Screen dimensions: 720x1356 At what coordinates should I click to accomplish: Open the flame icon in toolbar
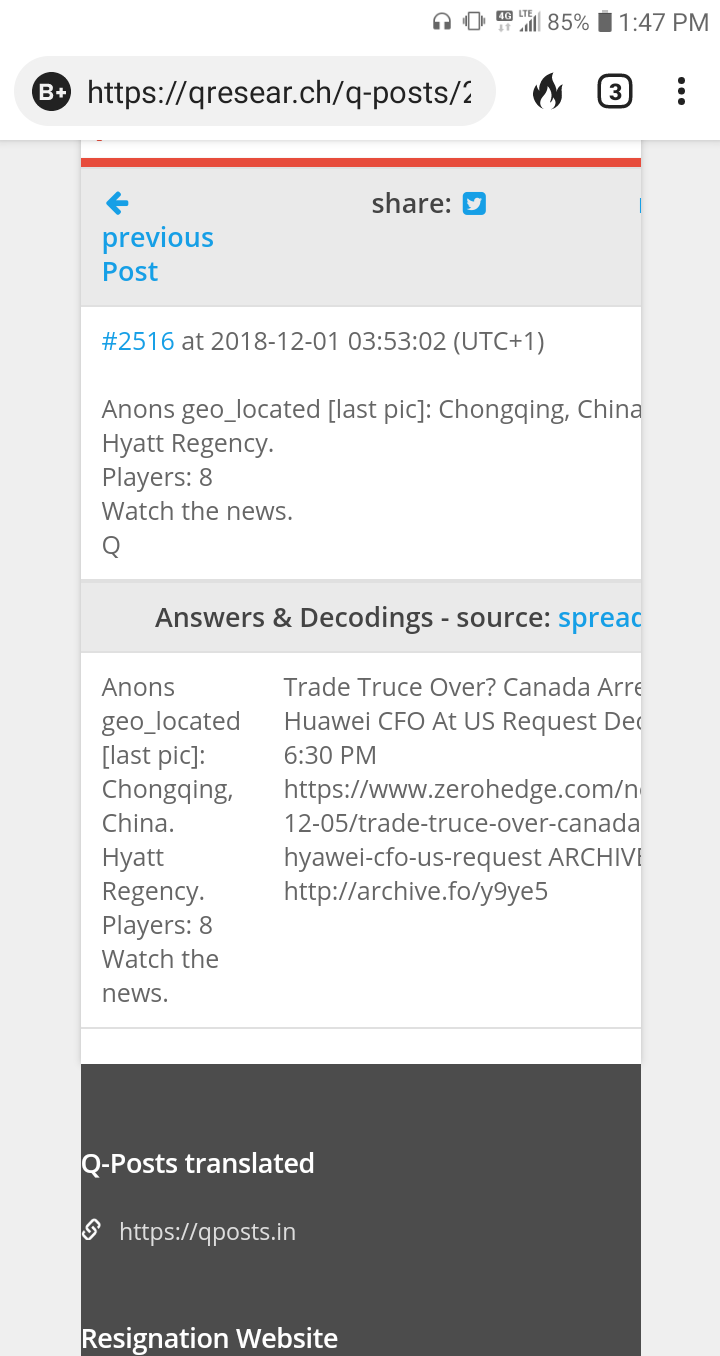pyautogui.click(x=548, y=92)
